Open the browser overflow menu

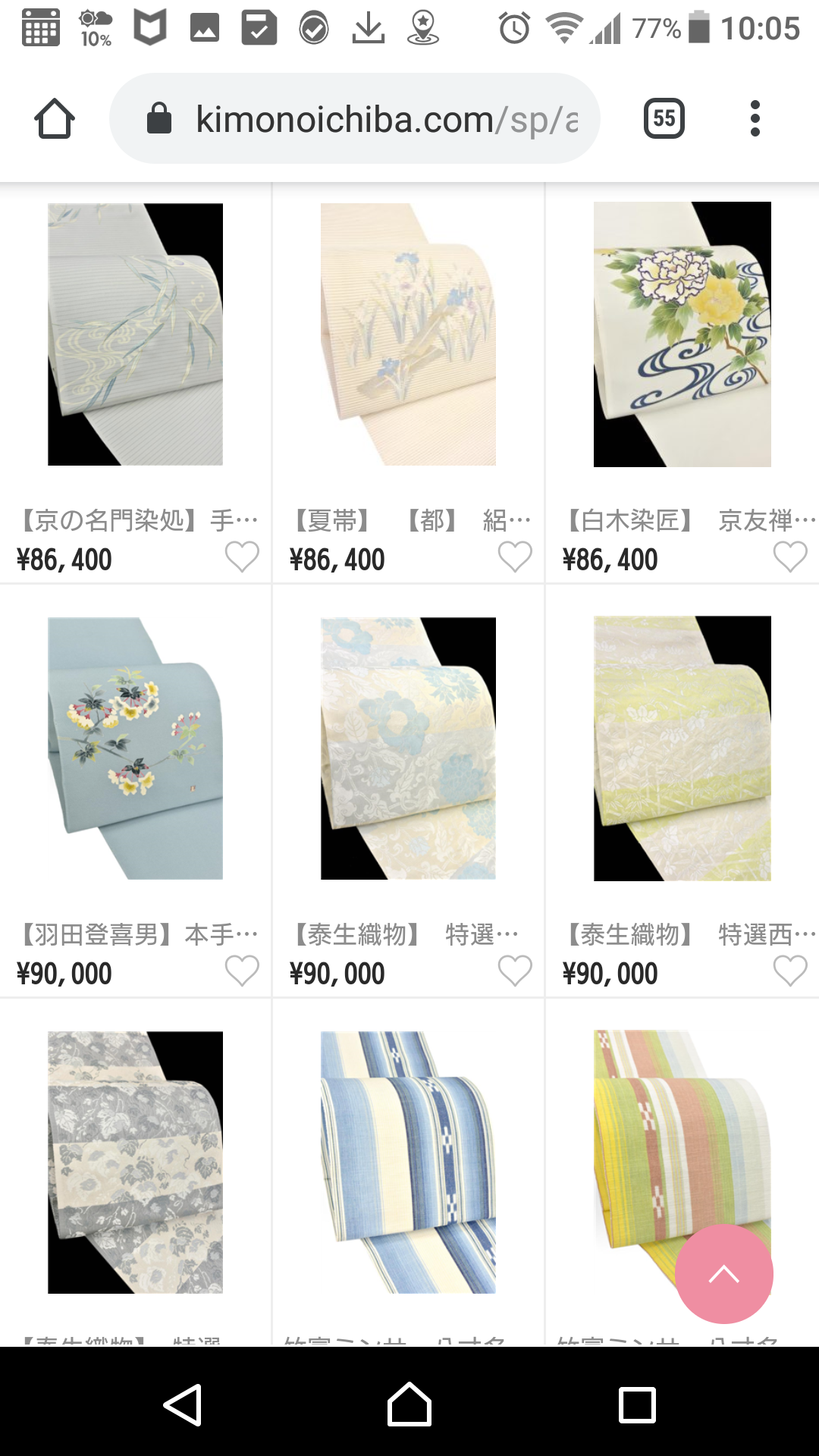[755, 118]
